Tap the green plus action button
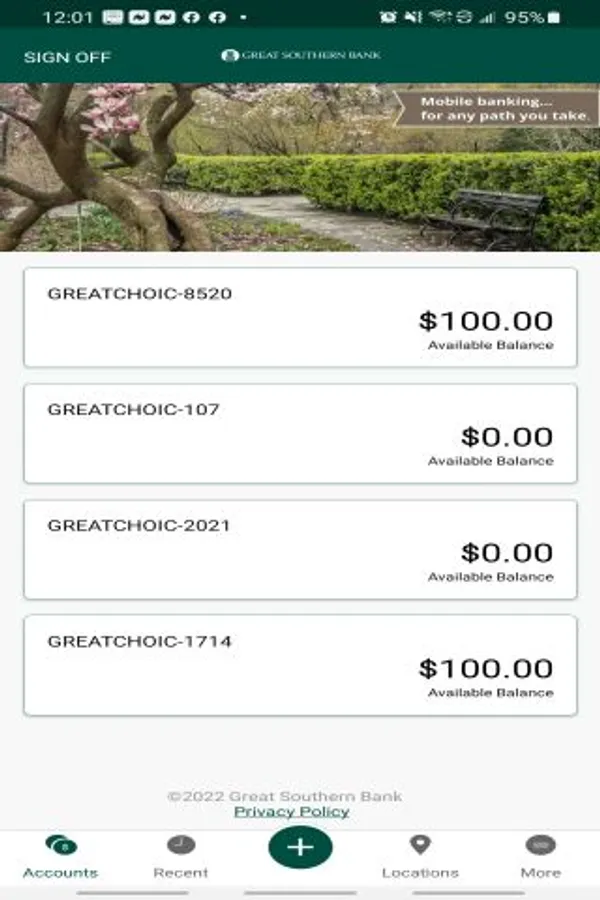 (300, 847)
